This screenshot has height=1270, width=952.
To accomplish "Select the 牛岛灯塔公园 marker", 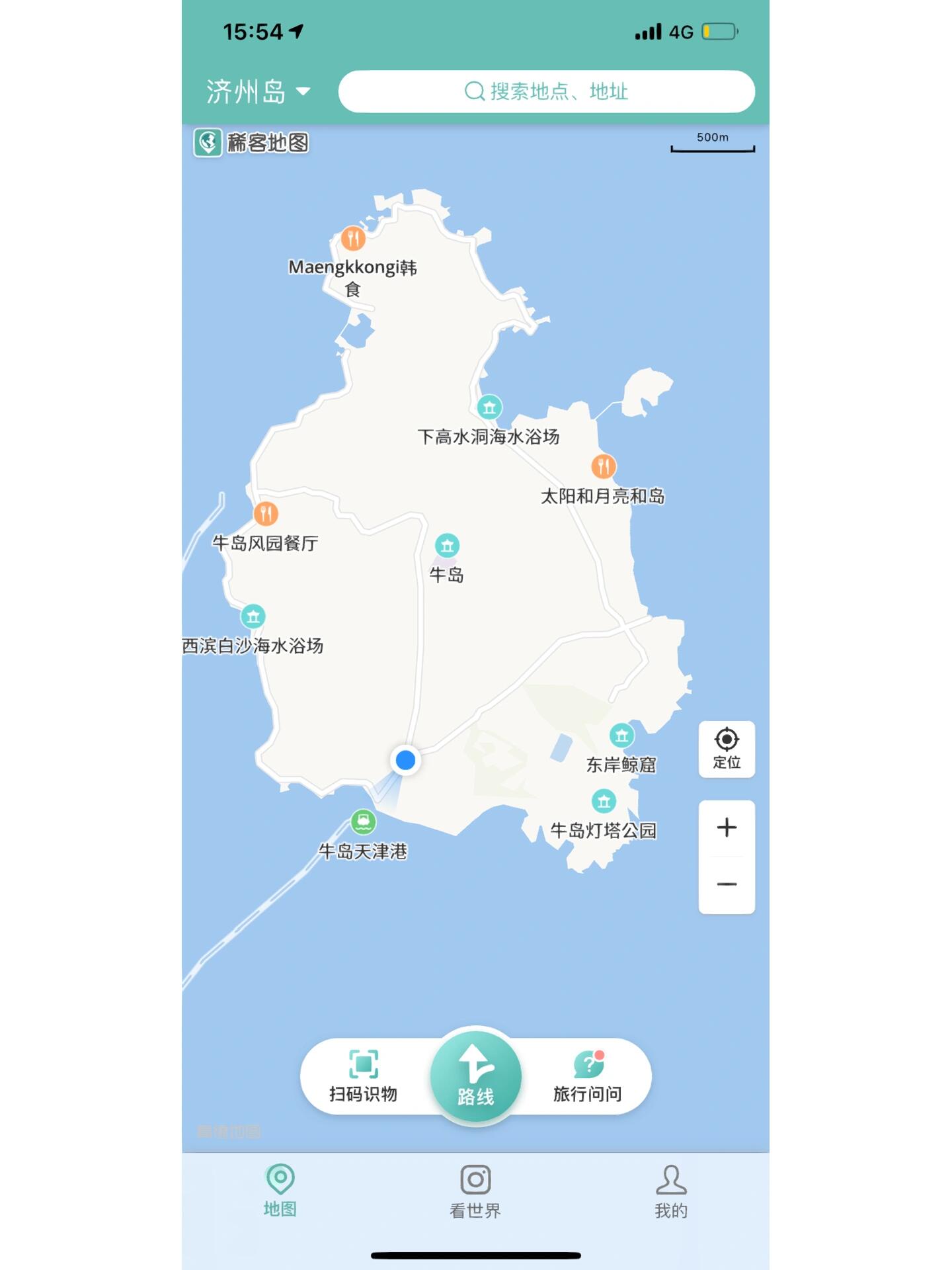I will (x=604, y=802).
